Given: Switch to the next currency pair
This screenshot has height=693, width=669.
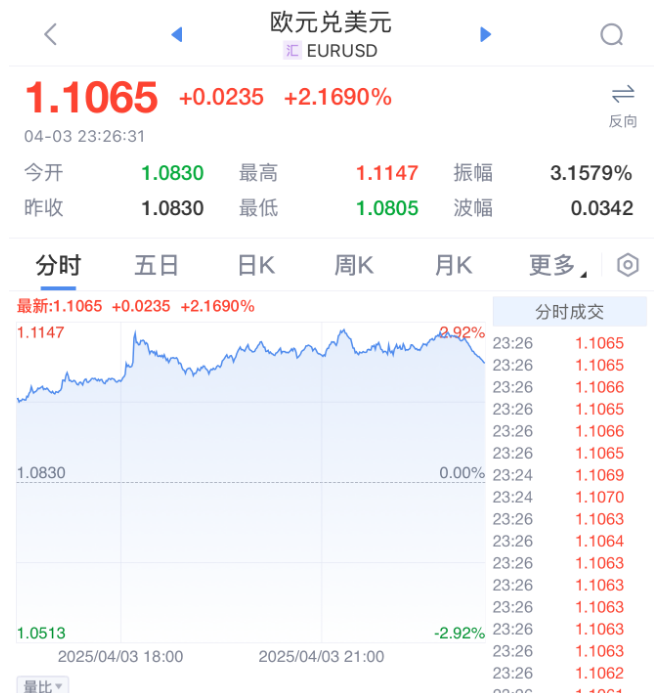Looking at the screenshot, I should pos(486,35).
